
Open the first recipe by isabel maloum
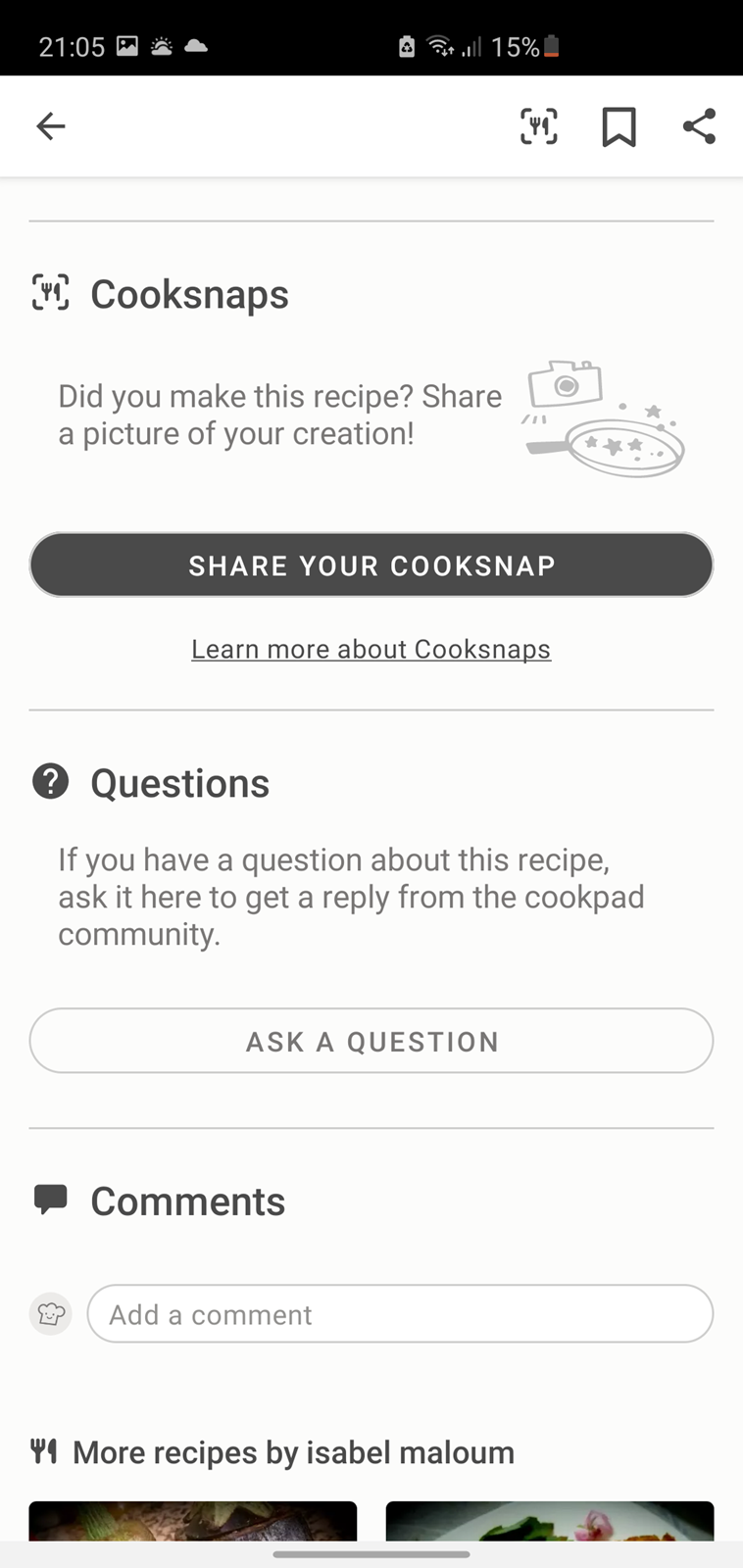click(x=193, y=1521)
